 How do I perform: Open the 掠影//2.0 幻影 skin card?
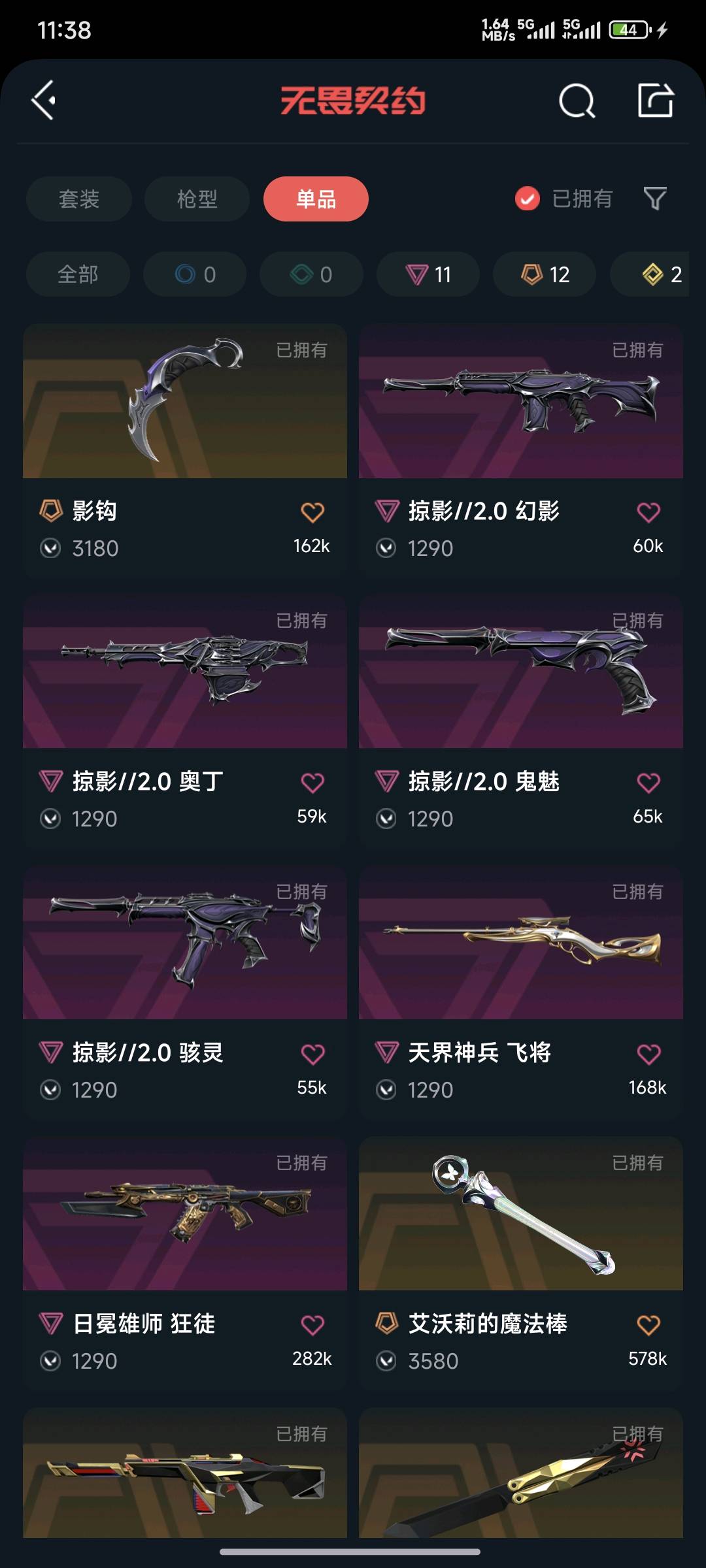point(521,449)
